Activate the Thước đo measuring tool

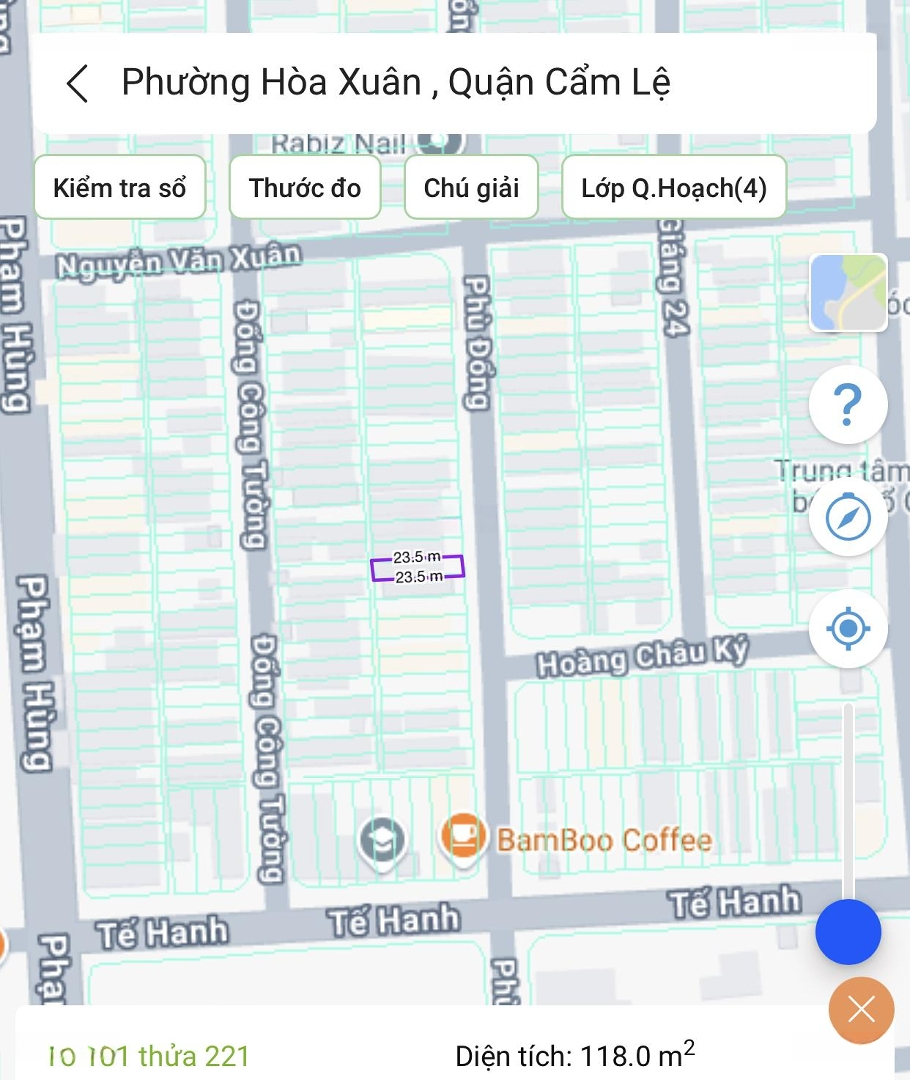[x=305, y=187]
